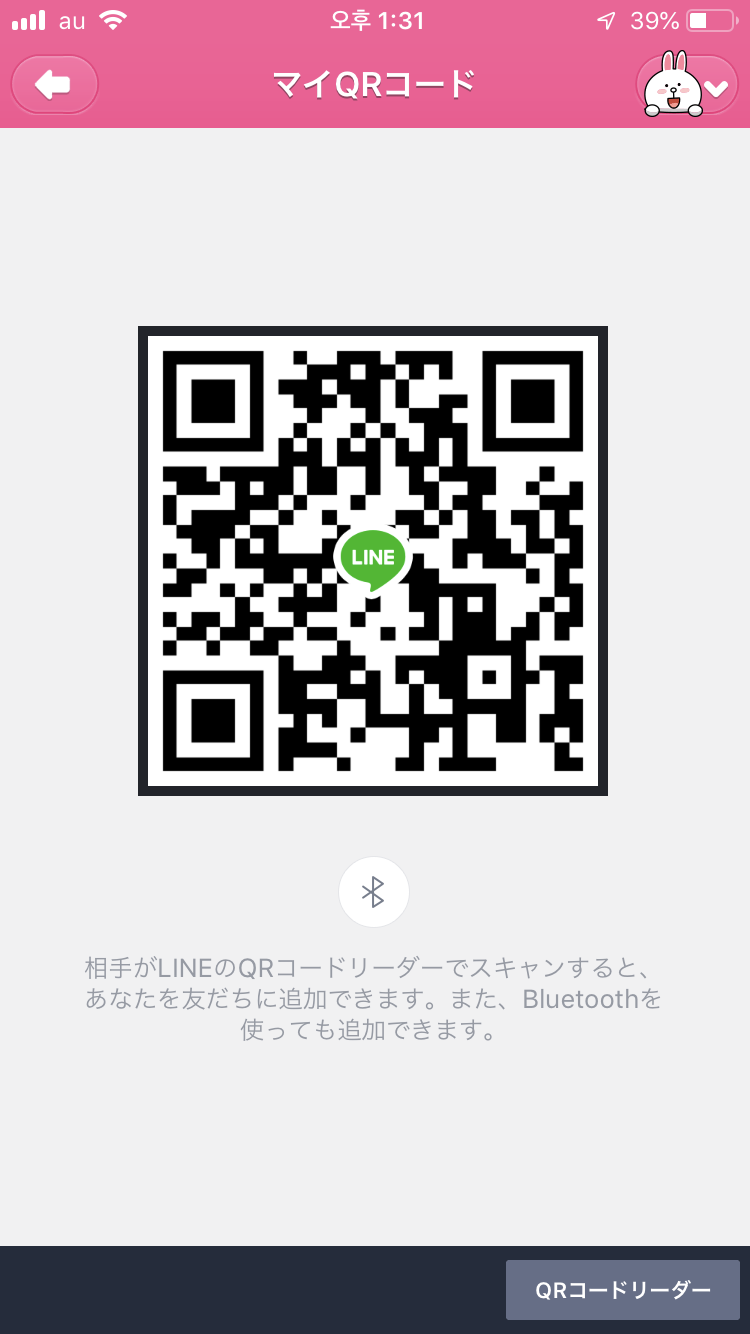Go back using the arrow button
750x1334 pixels.
click(54, 85)
